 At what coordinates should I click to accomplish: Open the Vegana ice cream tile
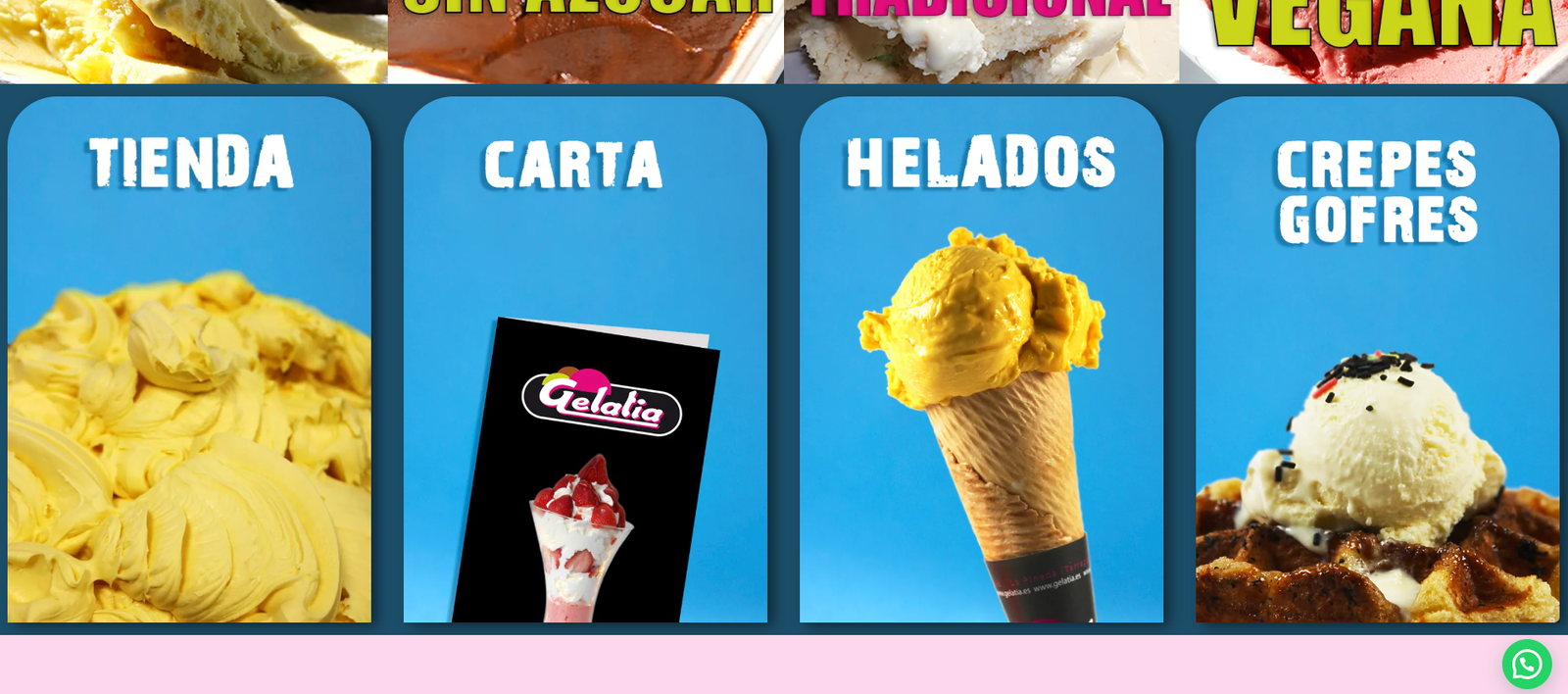coord(1374,41)
